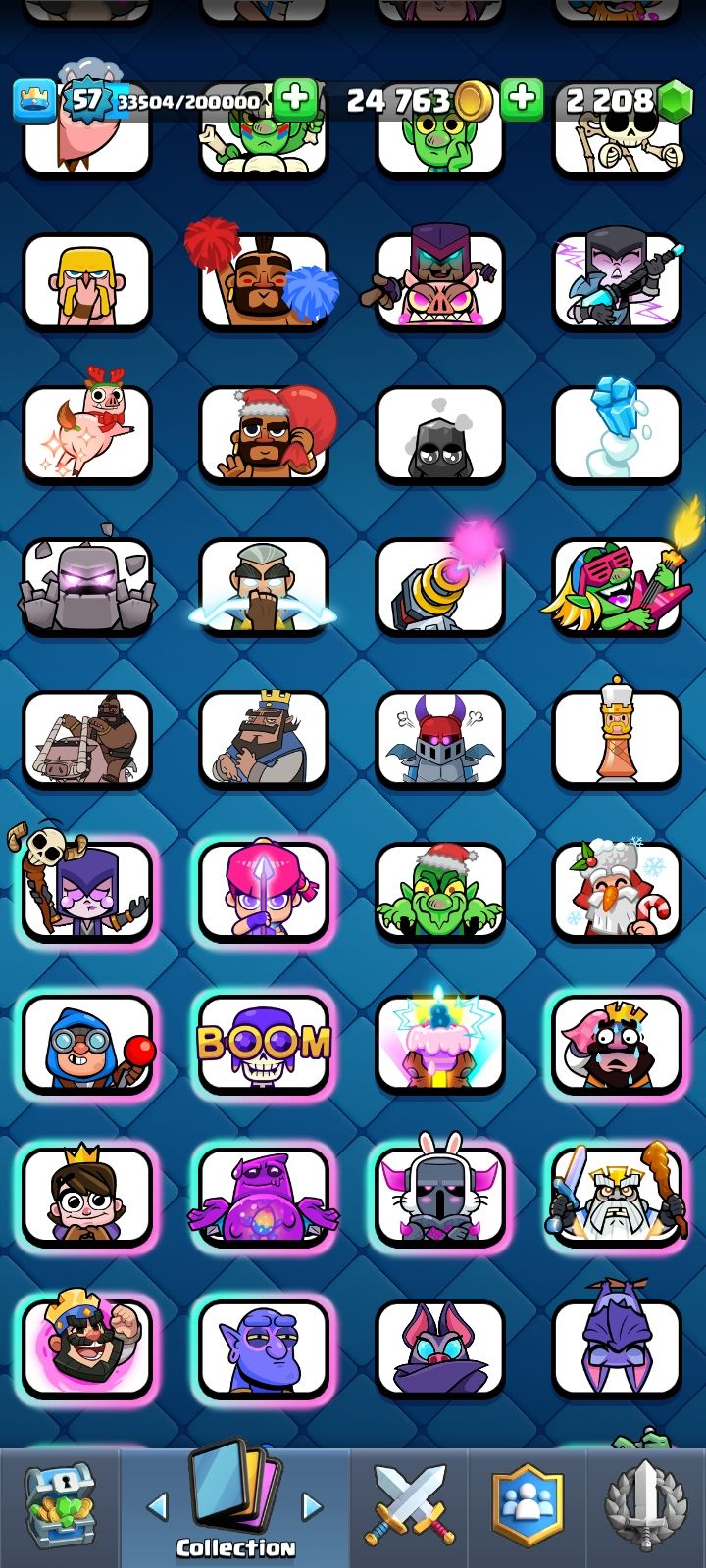
Task: Select the ice crystal snowman emote
Action: pos(616,433)
